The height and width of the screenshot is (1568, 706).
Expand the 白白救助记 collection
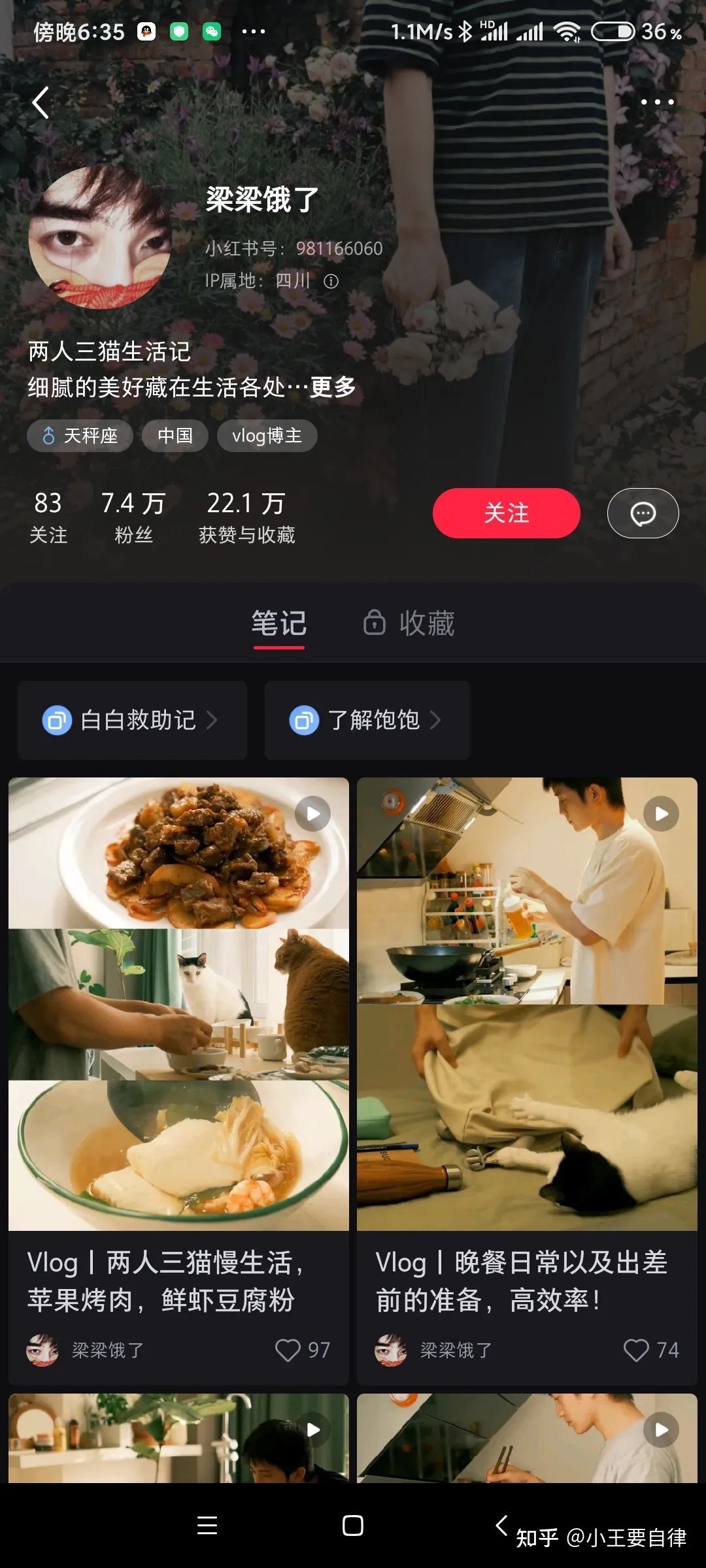point(131,721)
